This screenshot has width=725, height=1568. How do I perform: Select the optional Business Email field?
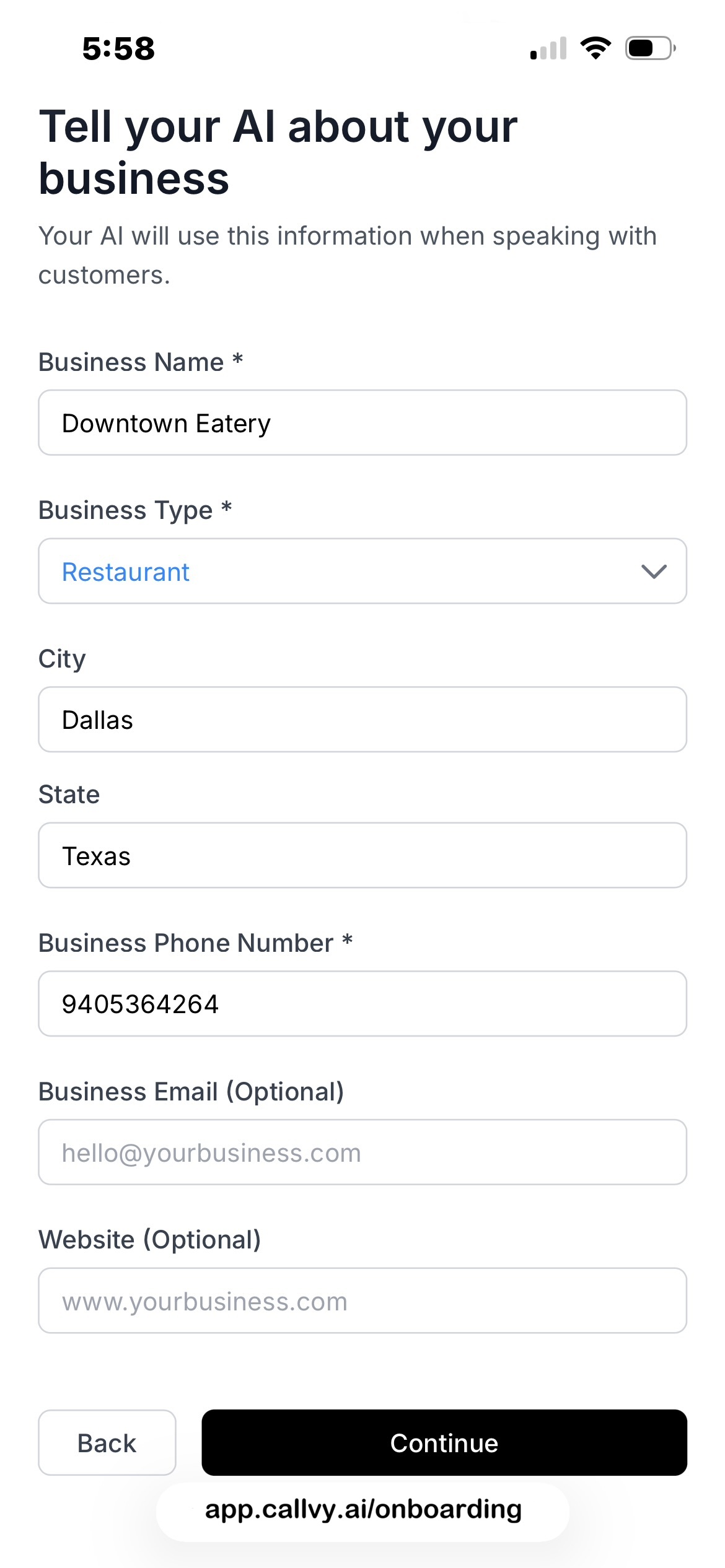[362, 1152]
